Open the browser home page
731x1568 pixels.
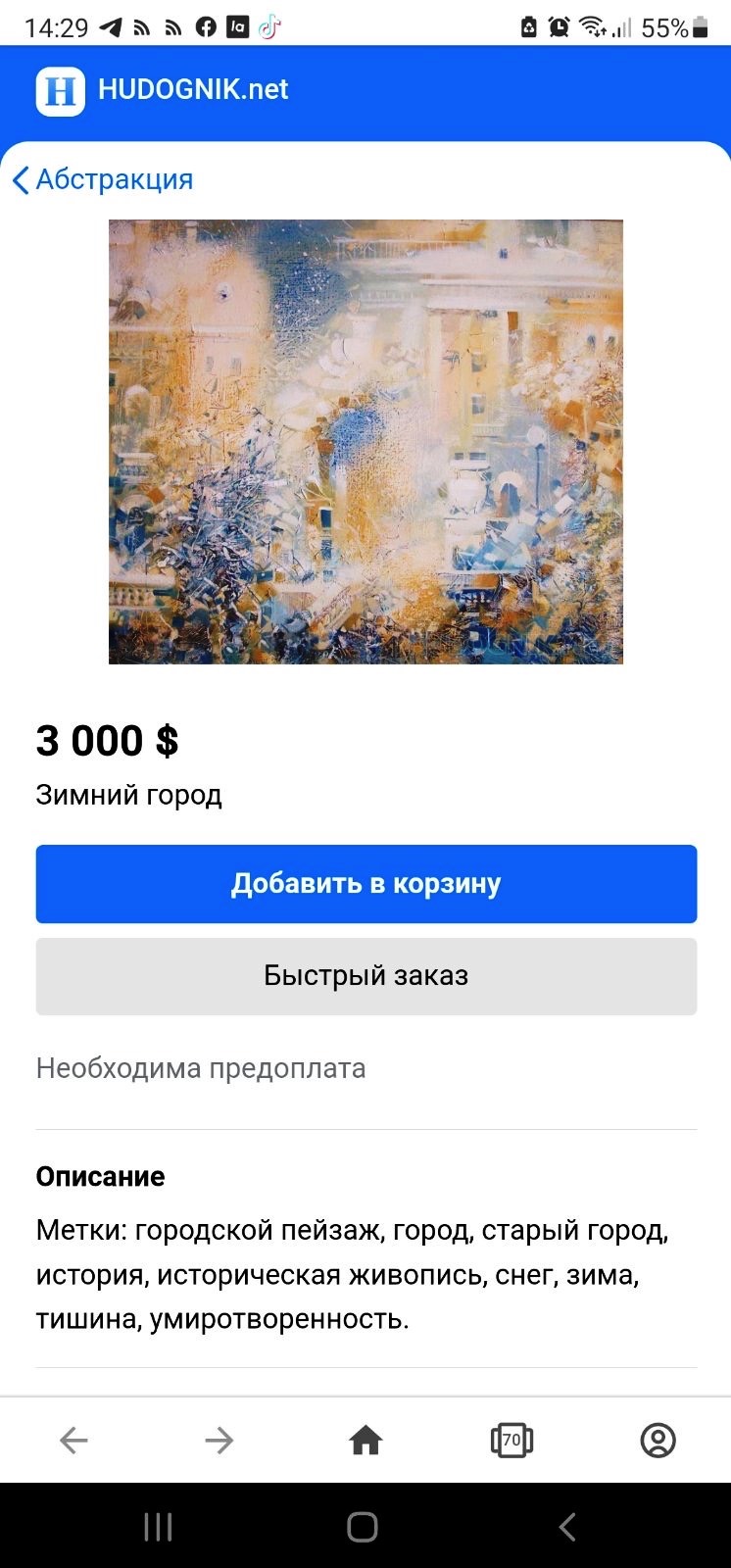point(365,1440)
